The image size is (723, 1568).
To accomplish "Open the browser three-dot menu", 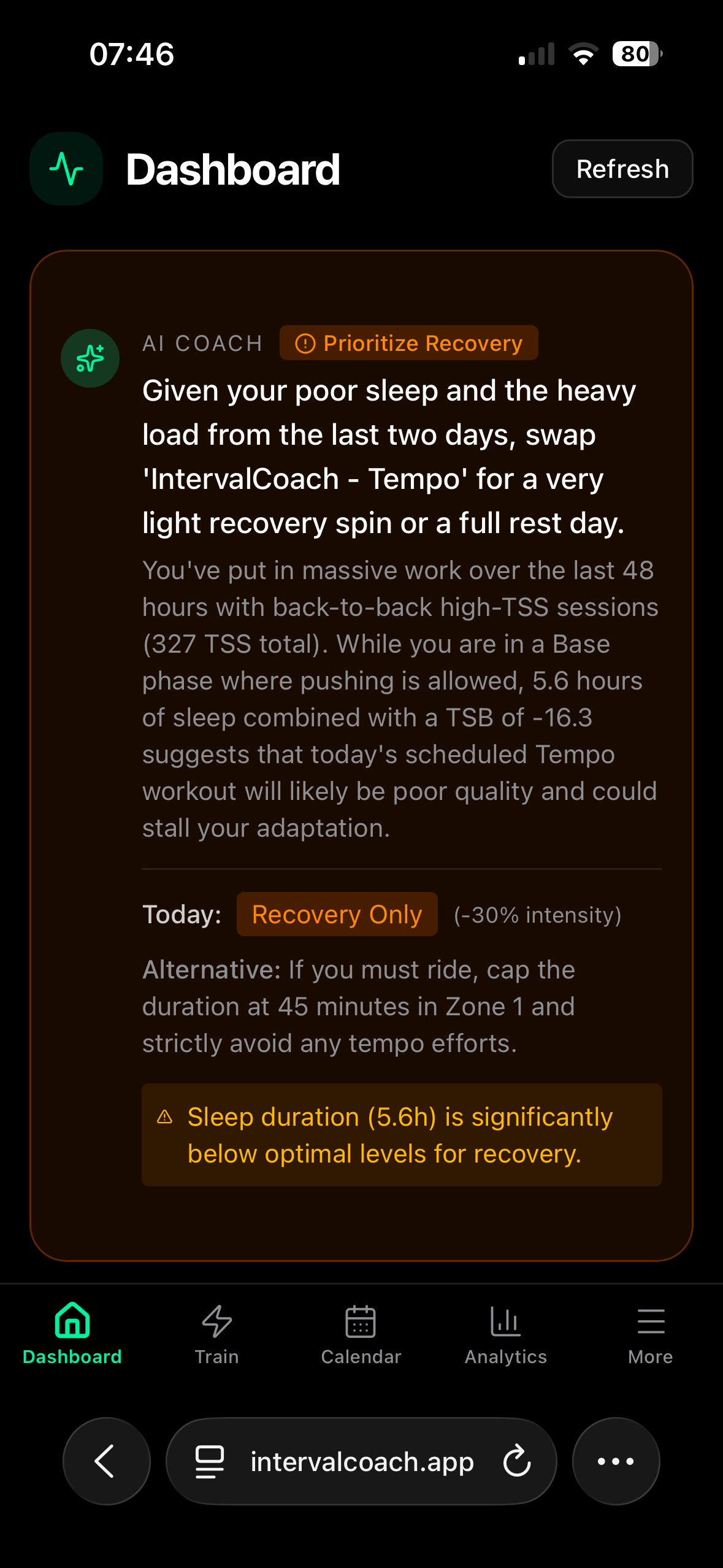I will click(x=616, y=1461).
